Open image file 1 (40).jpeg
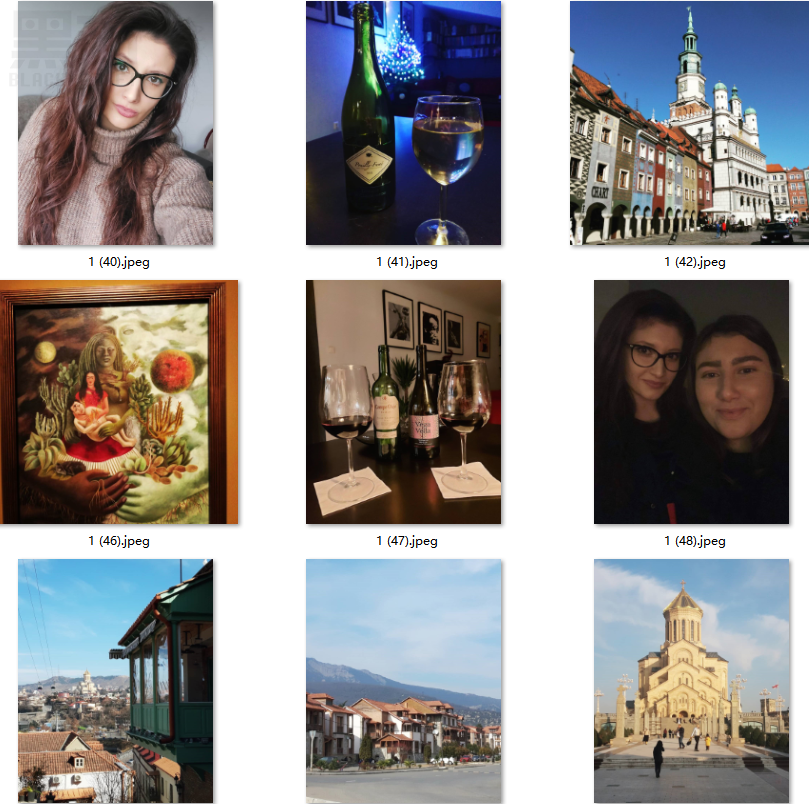Viewport: 809px width, 804px height. pyautogui.click(x=115, y=123)
